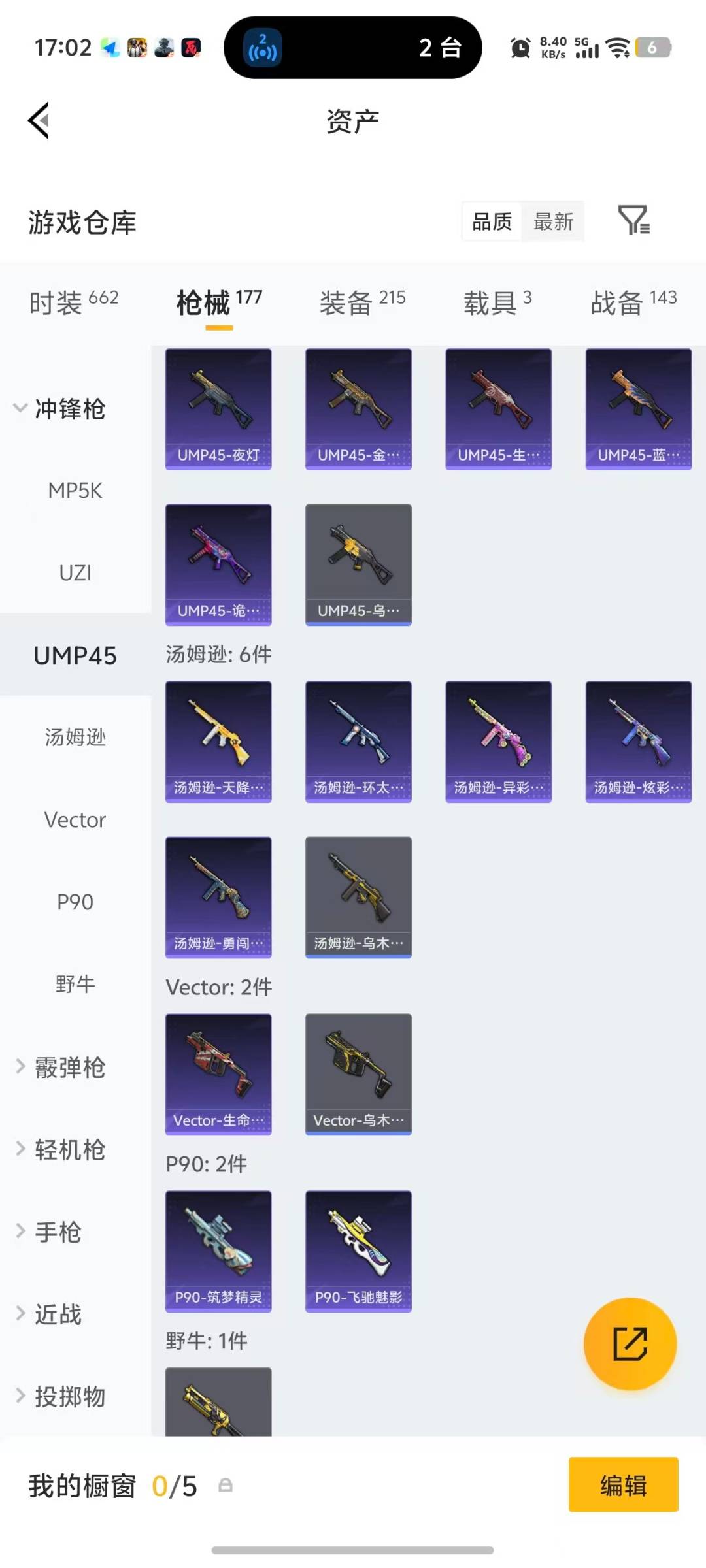Open the UMP45-夜灯 skin tile

(218, 409)
